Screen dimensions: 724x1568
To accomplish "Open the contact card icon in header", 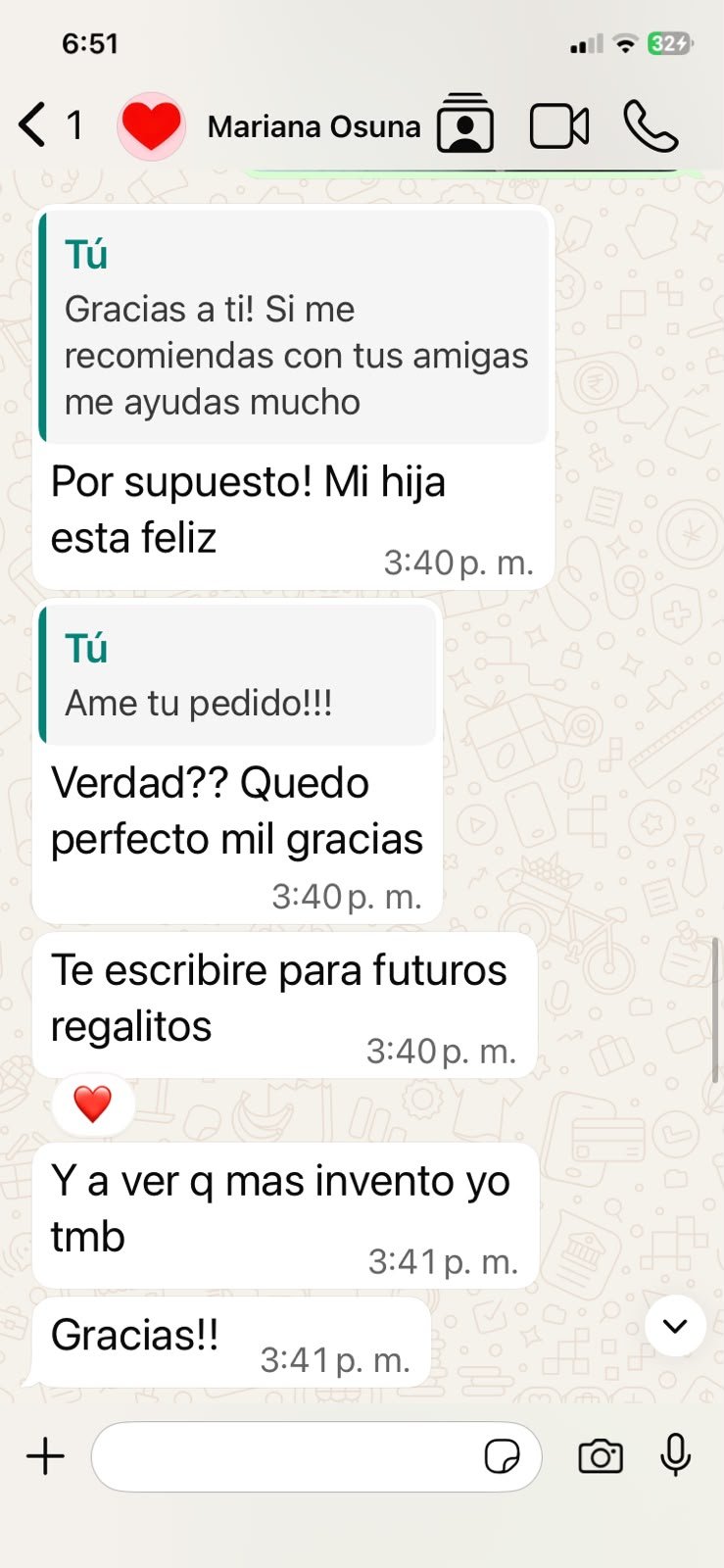I will point(465,123).
